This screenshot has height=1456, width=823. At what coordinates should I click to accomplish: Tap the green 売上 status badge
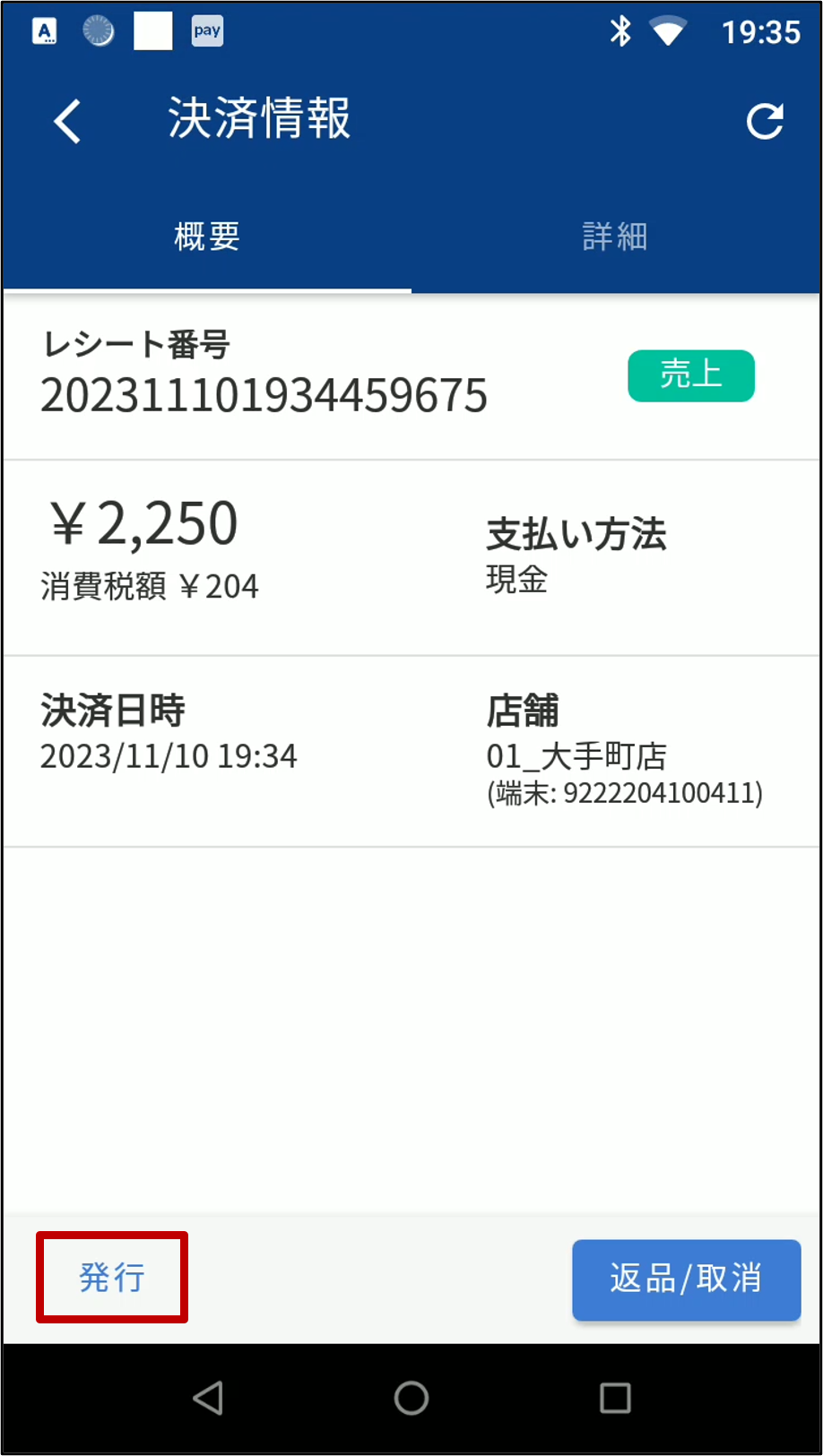(690, 375)
